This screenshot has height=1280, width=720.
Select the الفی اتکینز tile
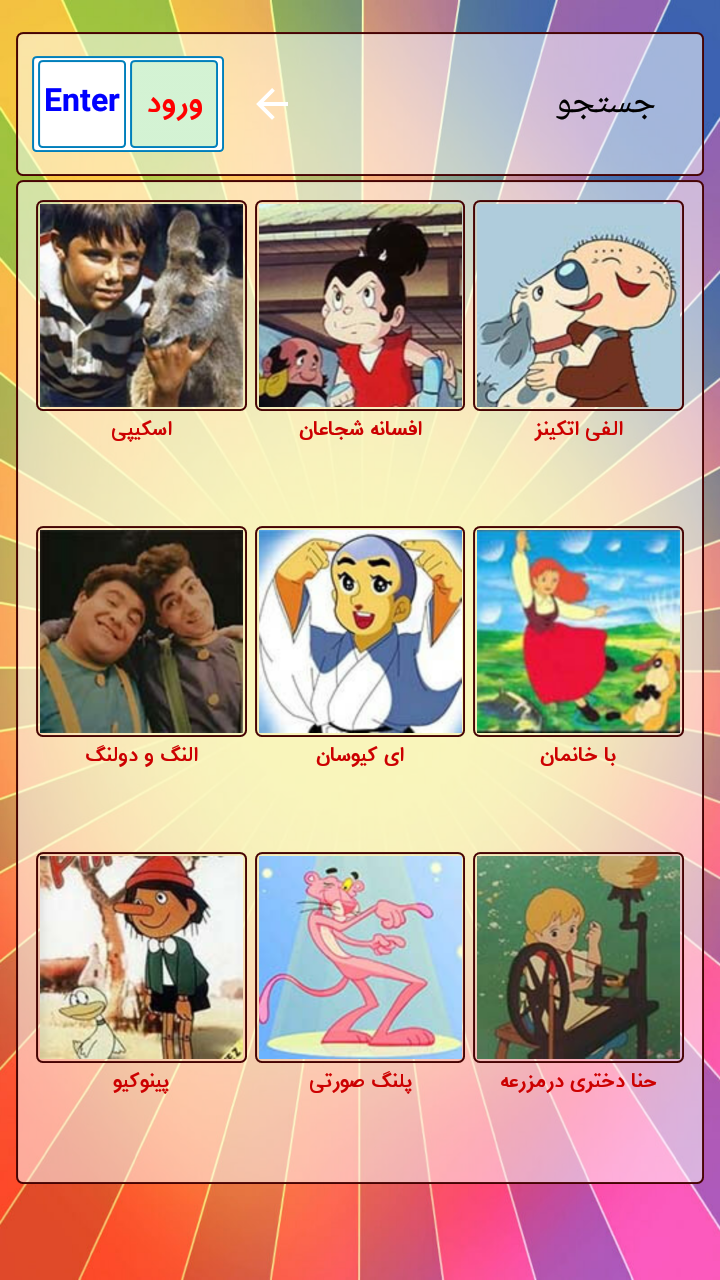pos(578,306)
